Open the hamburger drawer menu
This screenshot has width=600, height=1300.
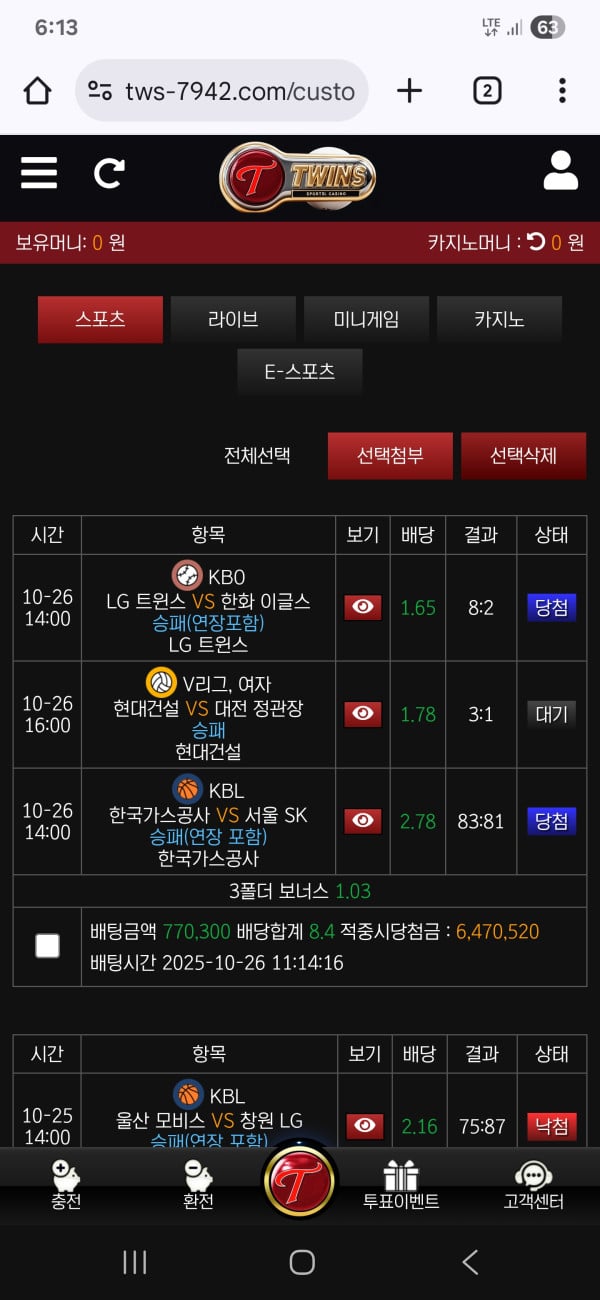pyautogui.click(x=39, y=171)
